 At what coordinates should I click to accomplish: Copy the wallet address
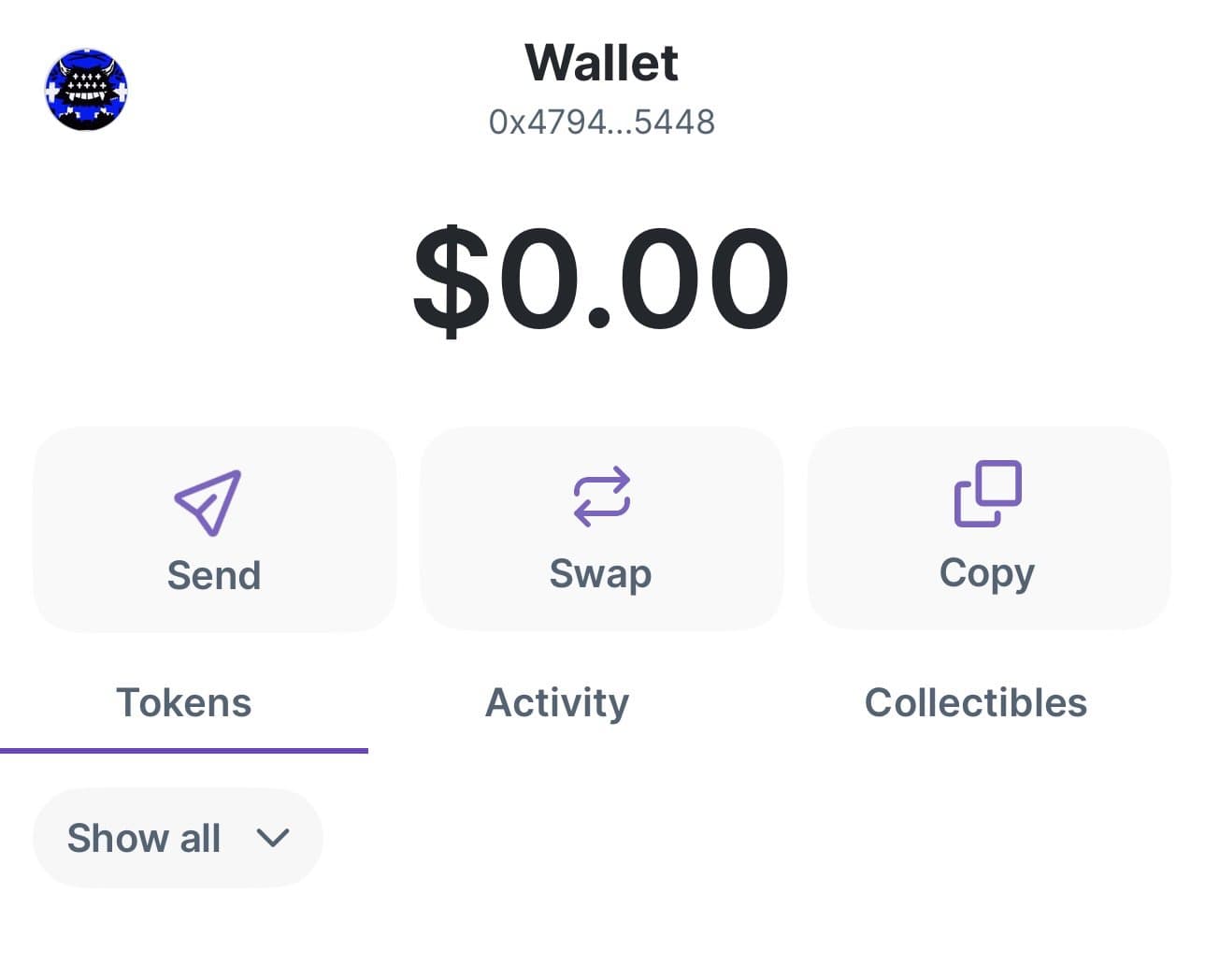click(988, 529)
